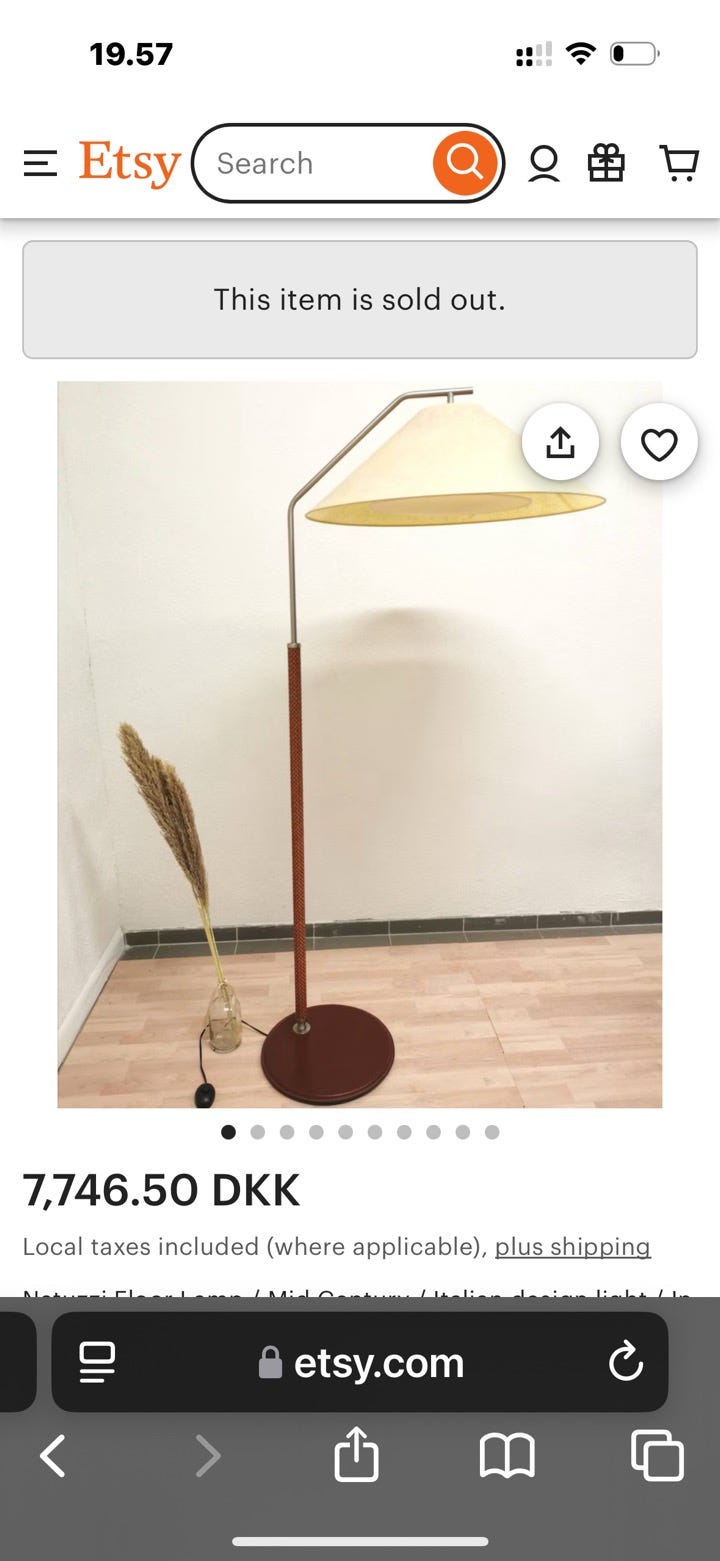
Task: Open Safari bookmarks with the book icon
Action: point(506,1456)
